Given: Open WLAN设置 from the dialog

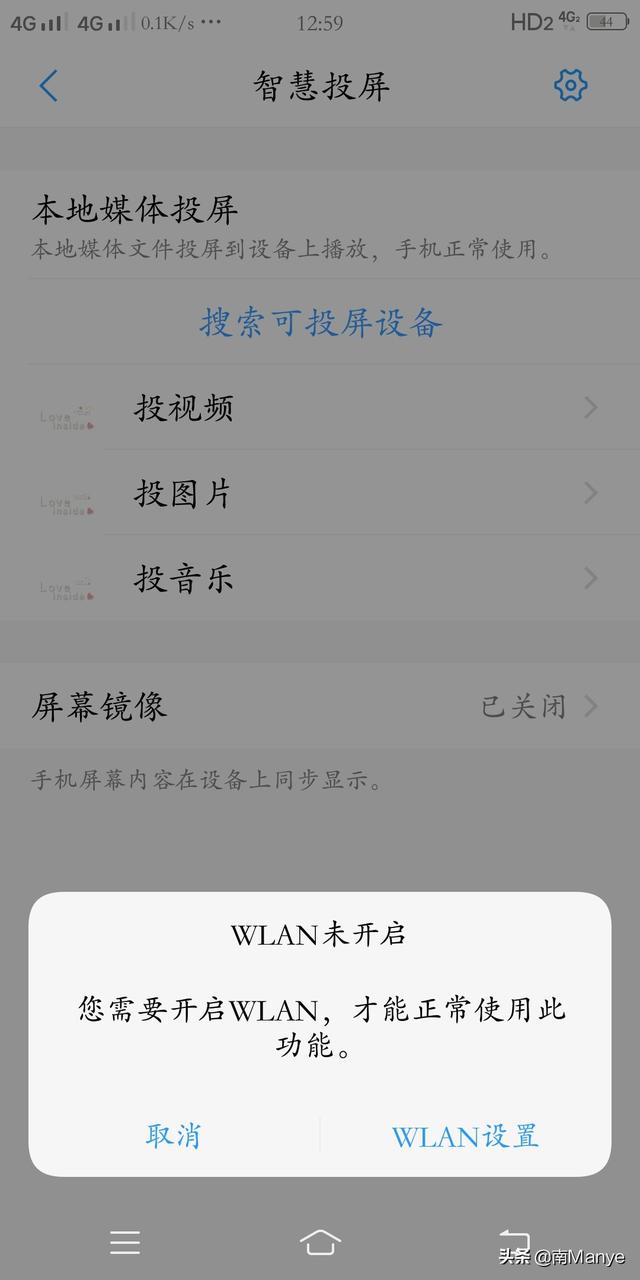Looking at the screenshot, I should pos(465,1135).
